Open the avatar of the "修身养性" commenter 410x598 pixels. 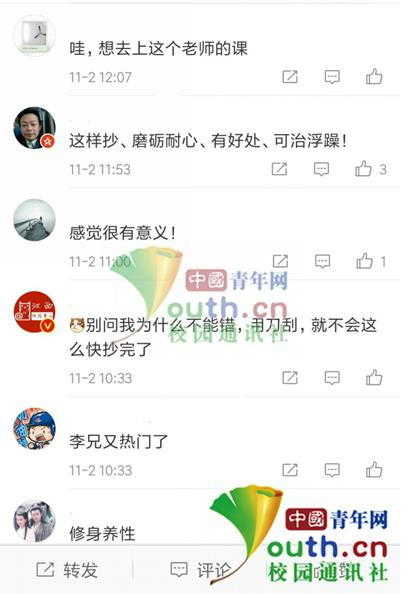point(34,521)
